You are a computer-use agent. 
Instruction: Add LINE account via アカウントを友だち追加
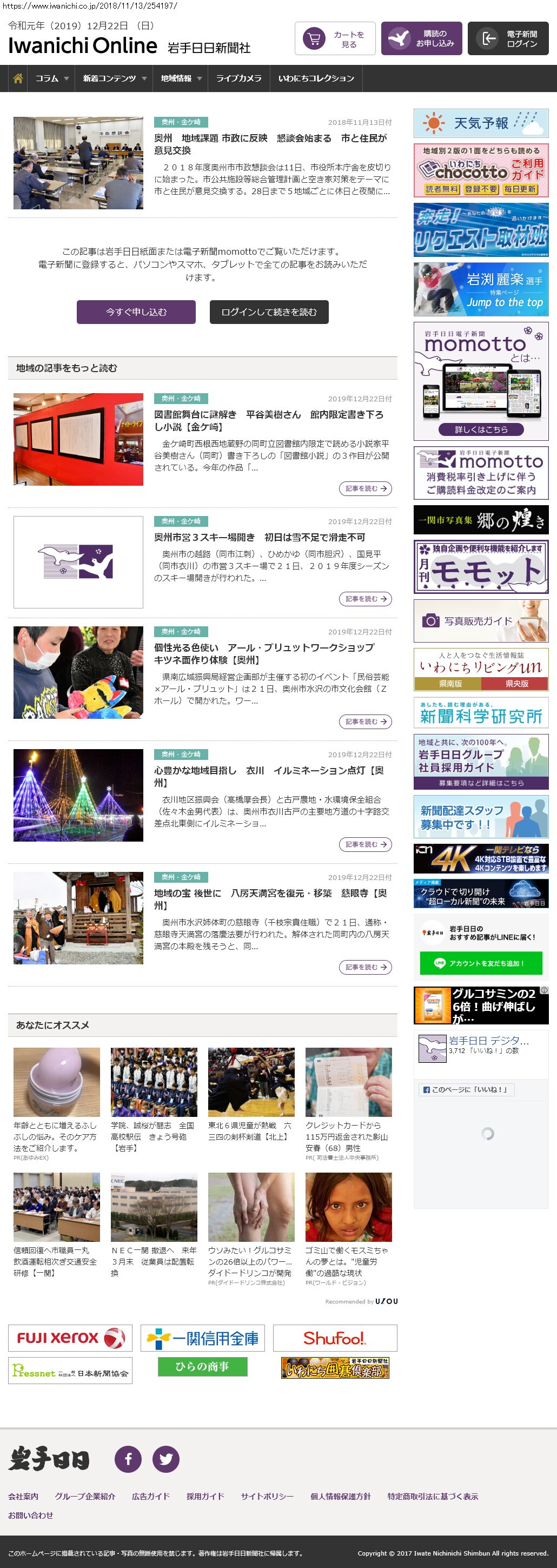pyautogui.click(x=480, y=963)
